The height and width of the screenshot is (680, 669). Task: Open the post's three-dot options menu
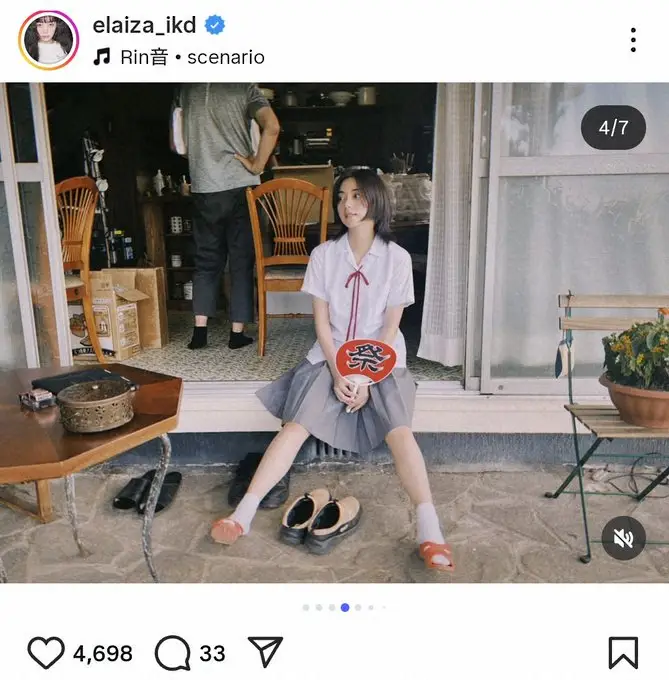point(633,40)
